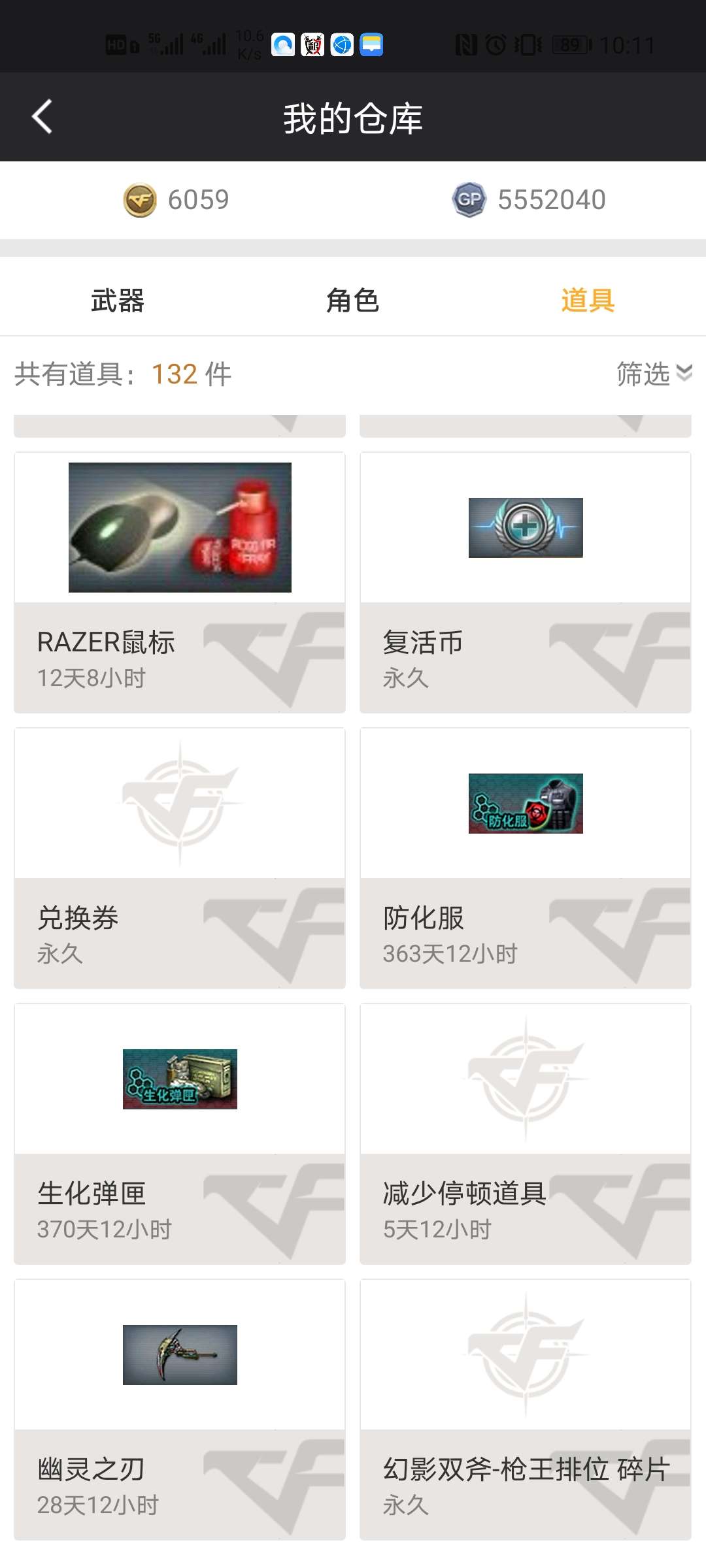The height and width of the screenshot is (1568, 706).
Task: Collapse the partially visible item card above RAZER鼠标
Action: point(180,425)
